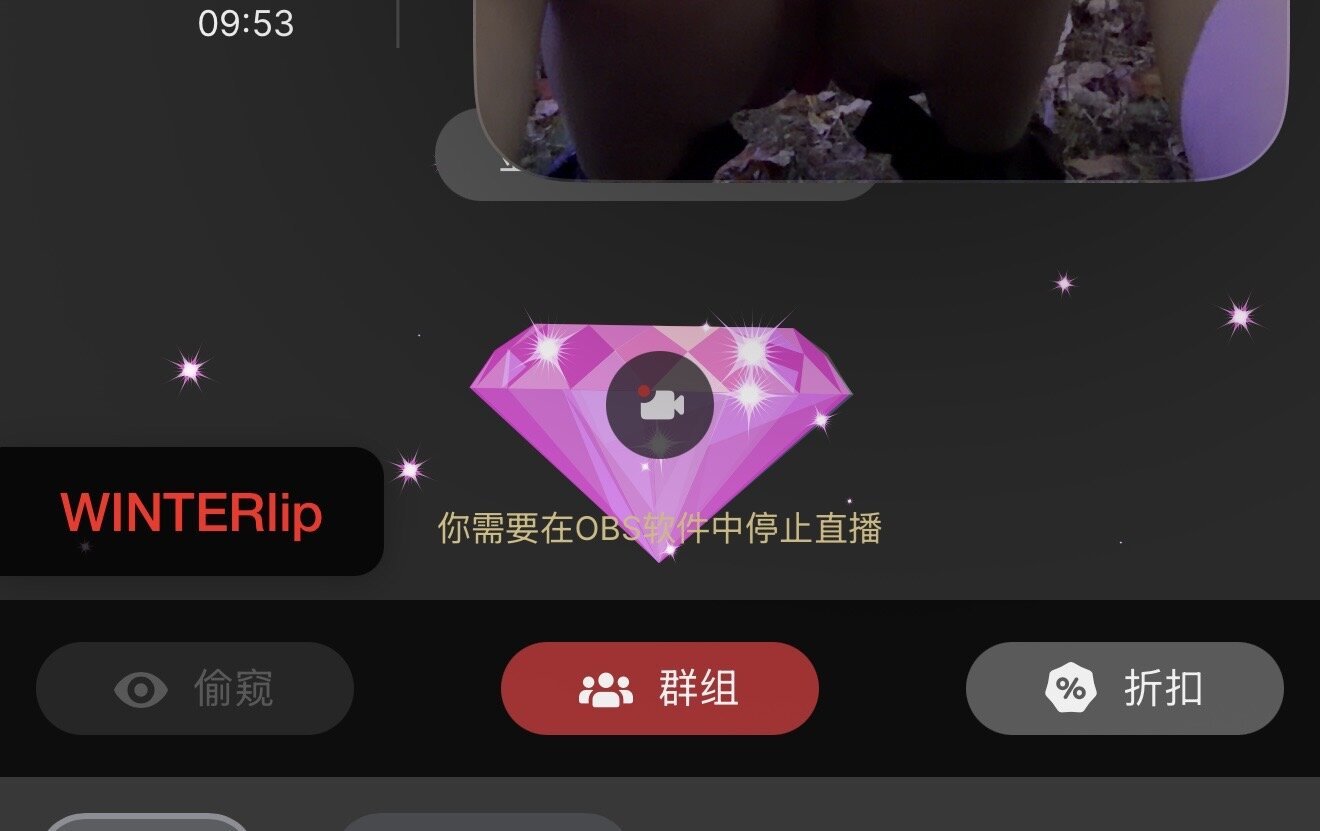The height and width of the screenshot is (831, 1320).
Task: Tap the video camera record icon
Action: point(658,404)
